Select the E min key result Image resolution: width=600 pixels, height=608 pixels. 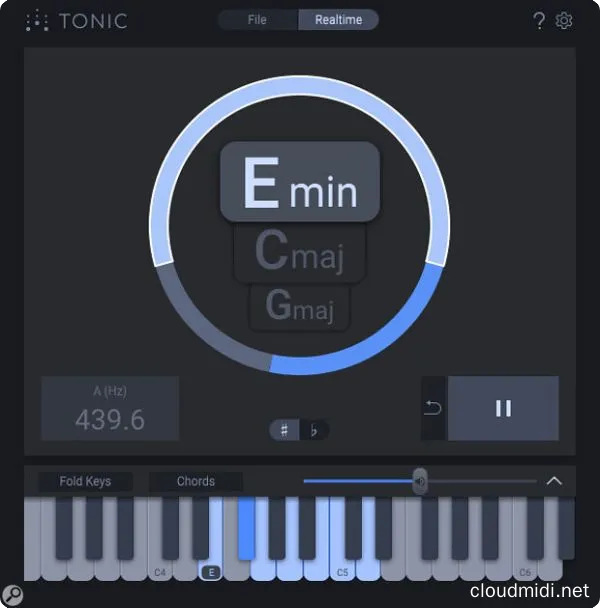(x=300, y=184)
